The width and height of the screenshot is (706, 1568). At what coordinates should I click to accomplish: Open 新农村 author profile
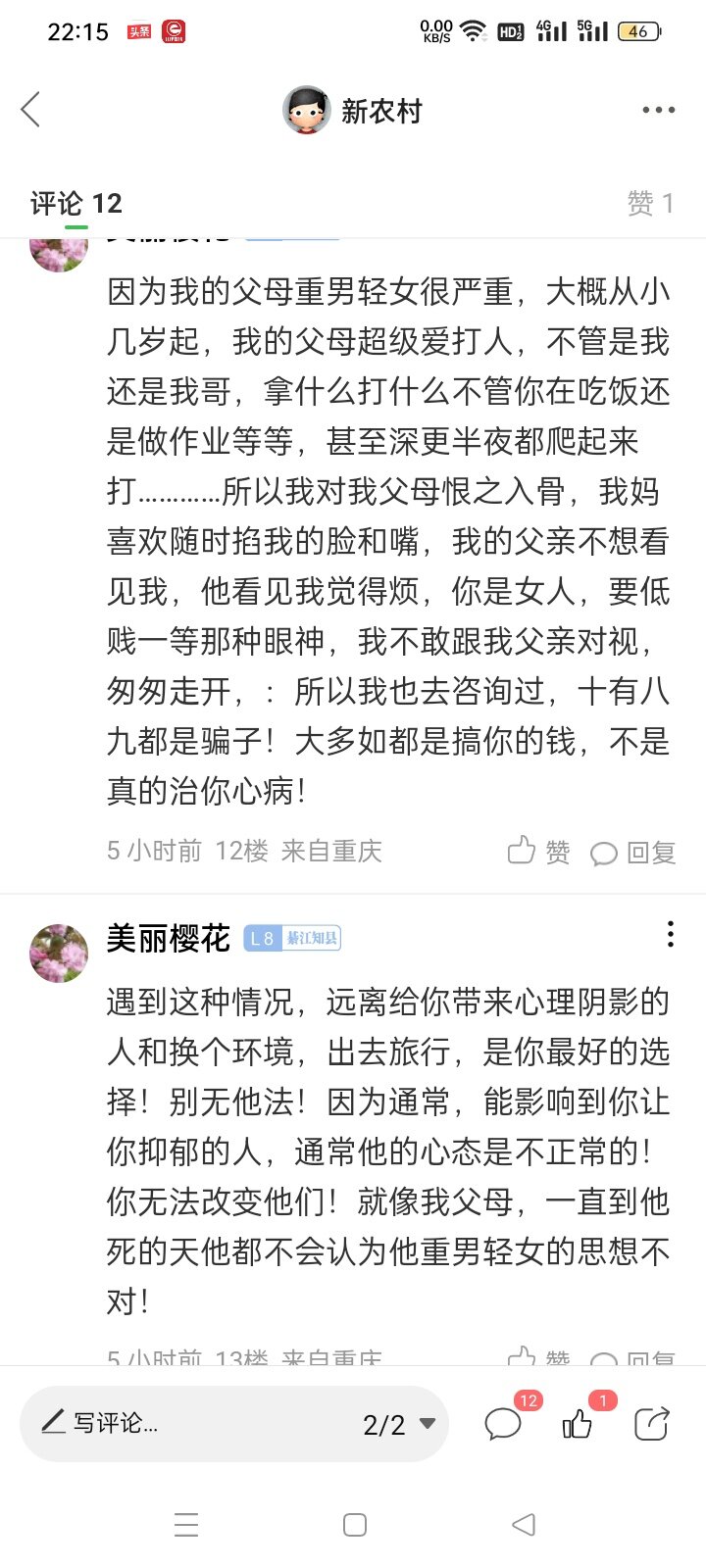(x=353, y=111)
